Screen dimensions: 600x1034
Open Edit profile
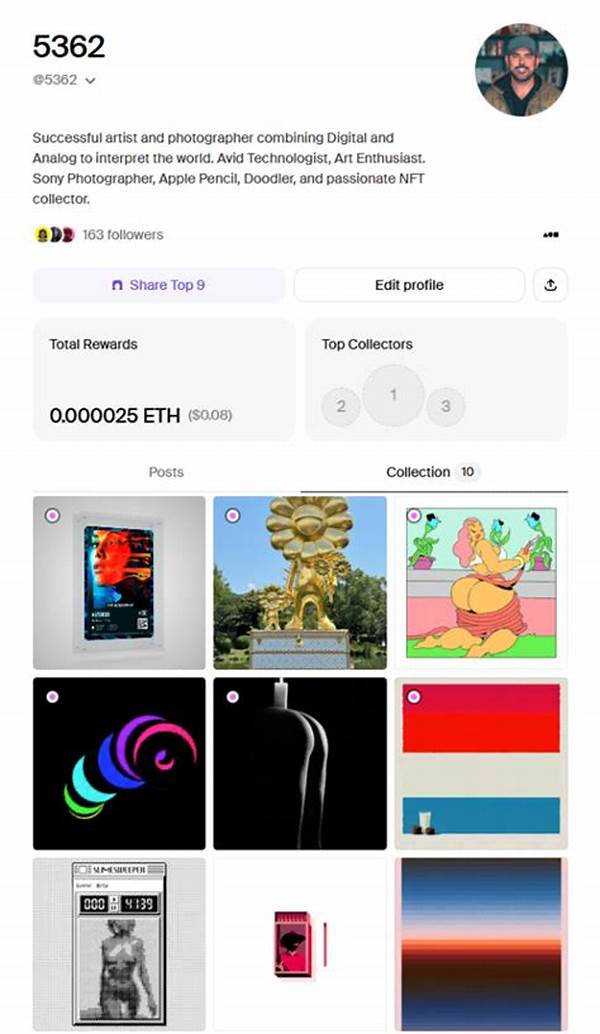point(409,285)
